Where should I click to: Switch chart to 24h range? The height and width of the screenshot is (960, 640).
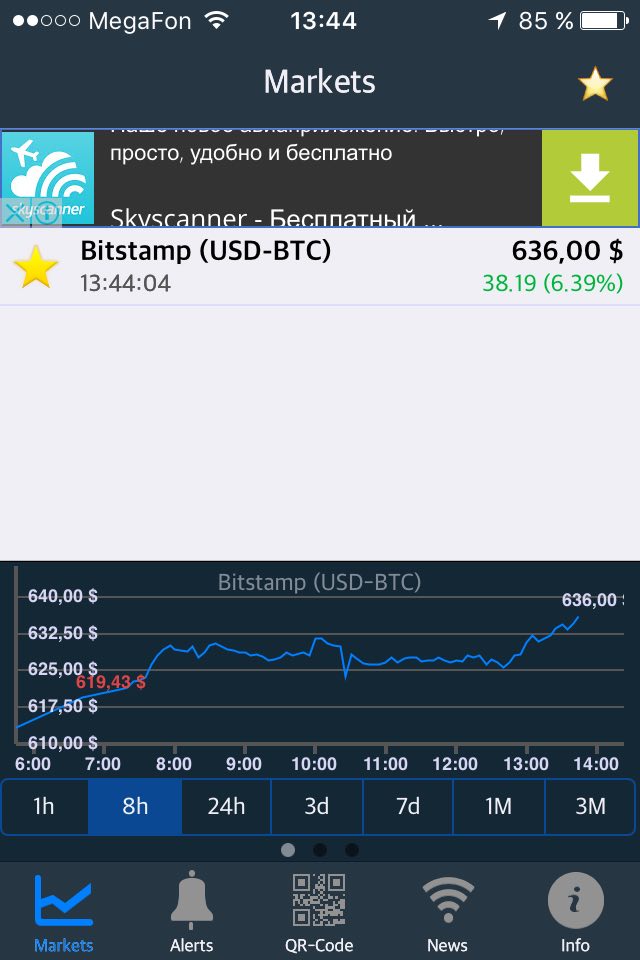point(226,806)
